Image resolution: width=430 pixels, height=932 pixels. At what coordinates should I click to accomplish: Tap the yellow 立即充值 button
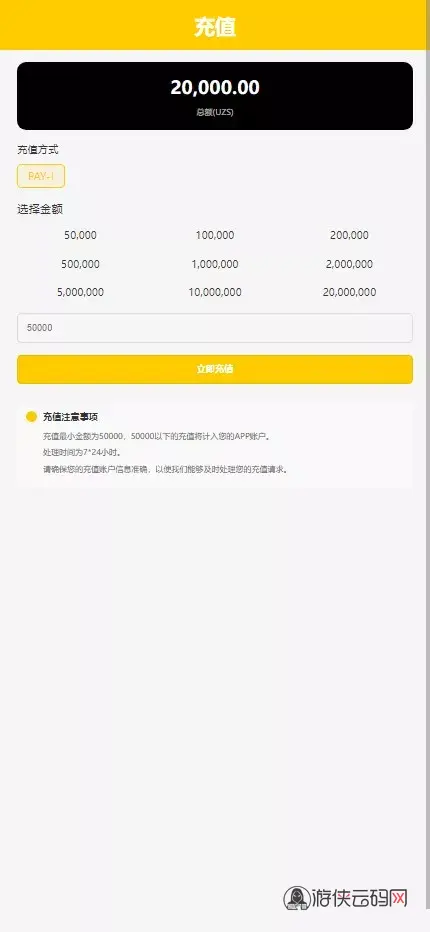[x=215, y=369]
